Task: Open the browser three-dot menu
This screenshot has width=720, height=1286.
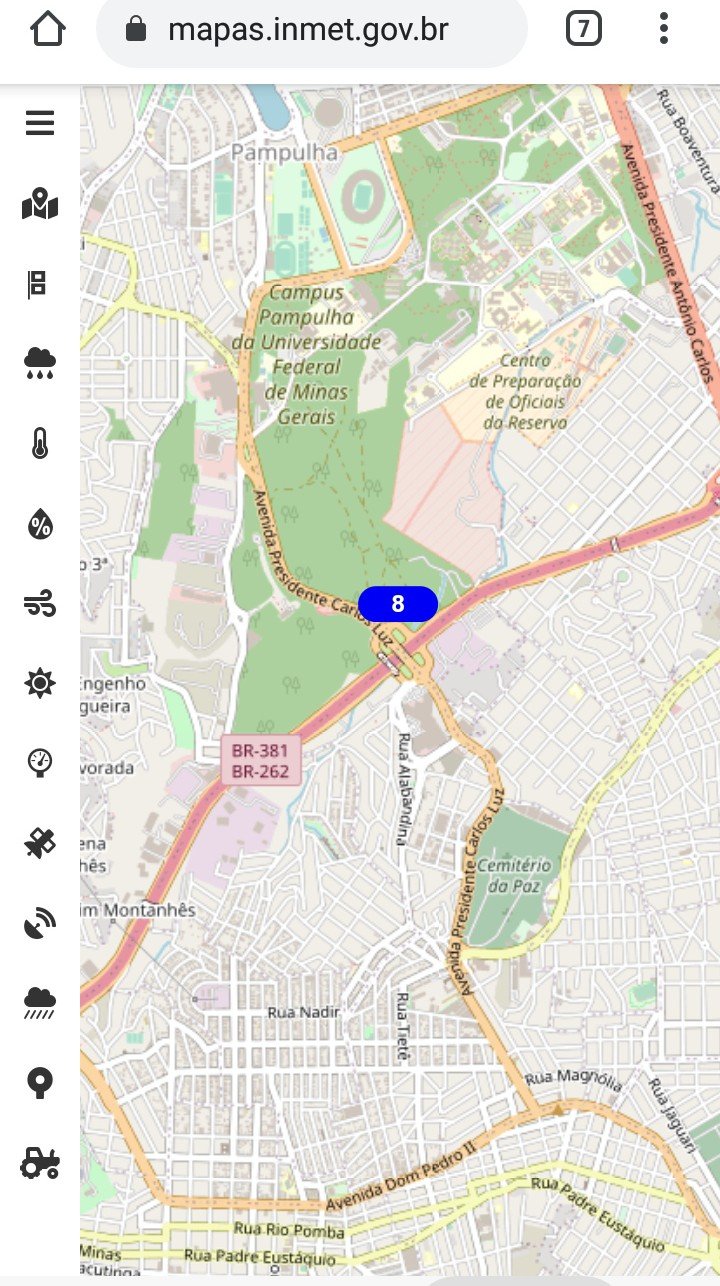Action: click(663, 28)
